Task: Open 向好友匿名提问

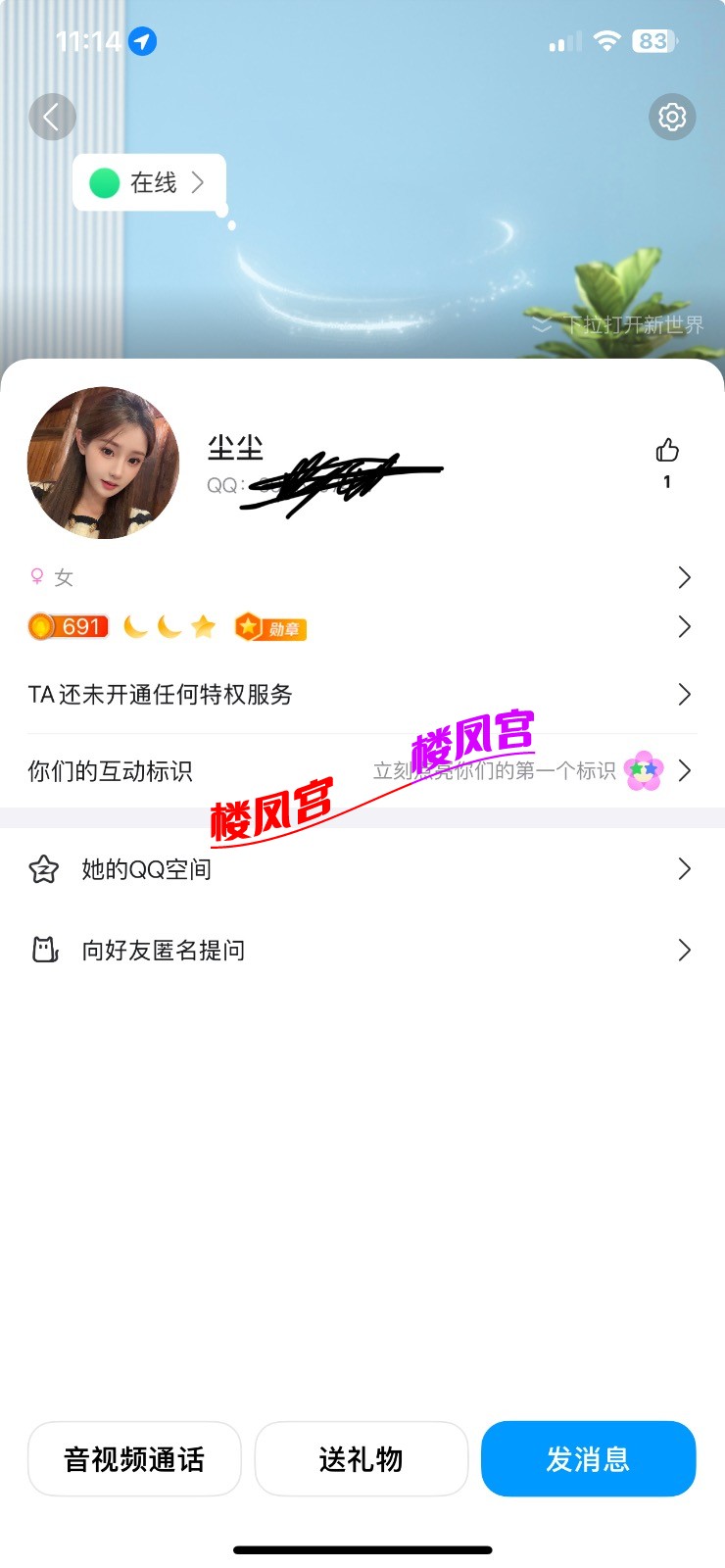Action: click(x=361, y=950)
